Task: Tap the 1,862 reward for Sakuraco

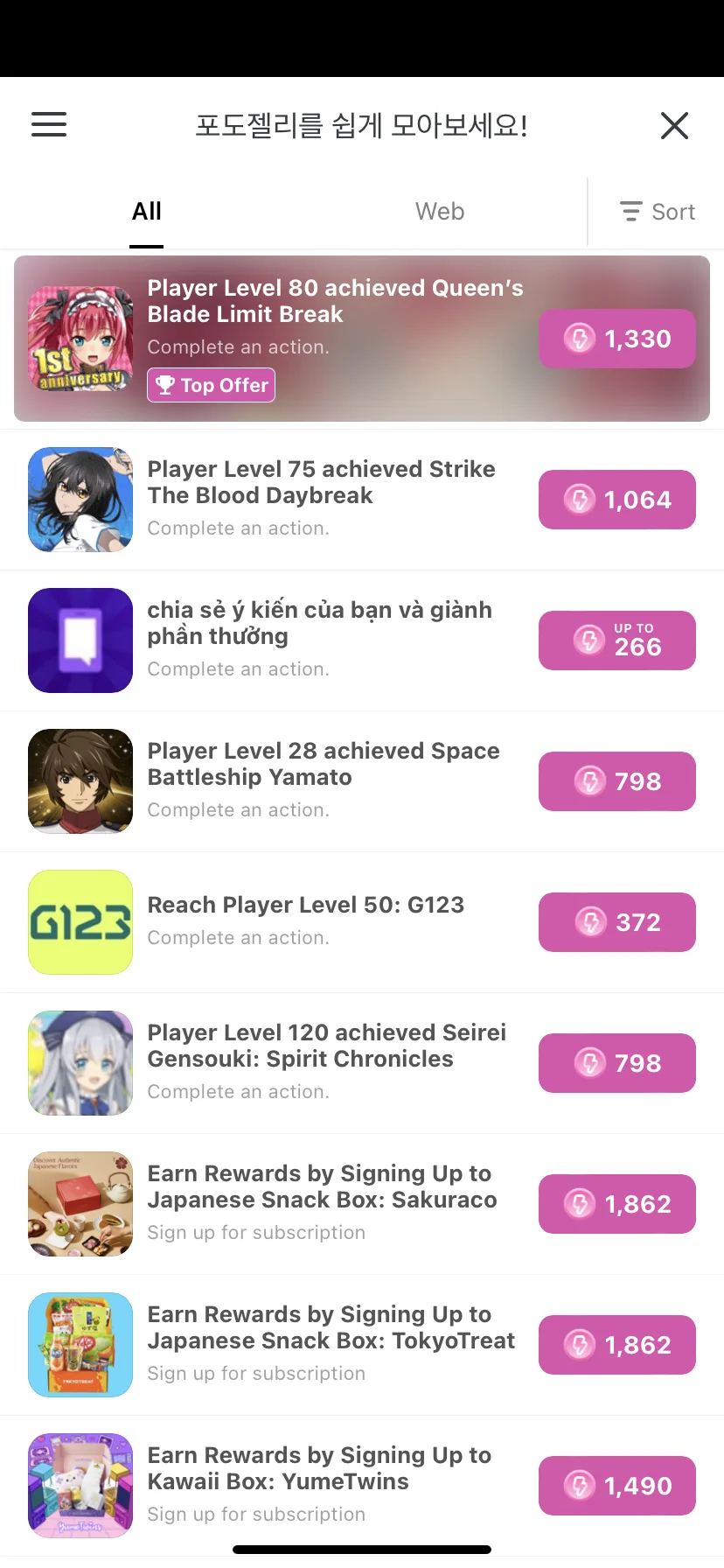Action: click(616, 1204)
